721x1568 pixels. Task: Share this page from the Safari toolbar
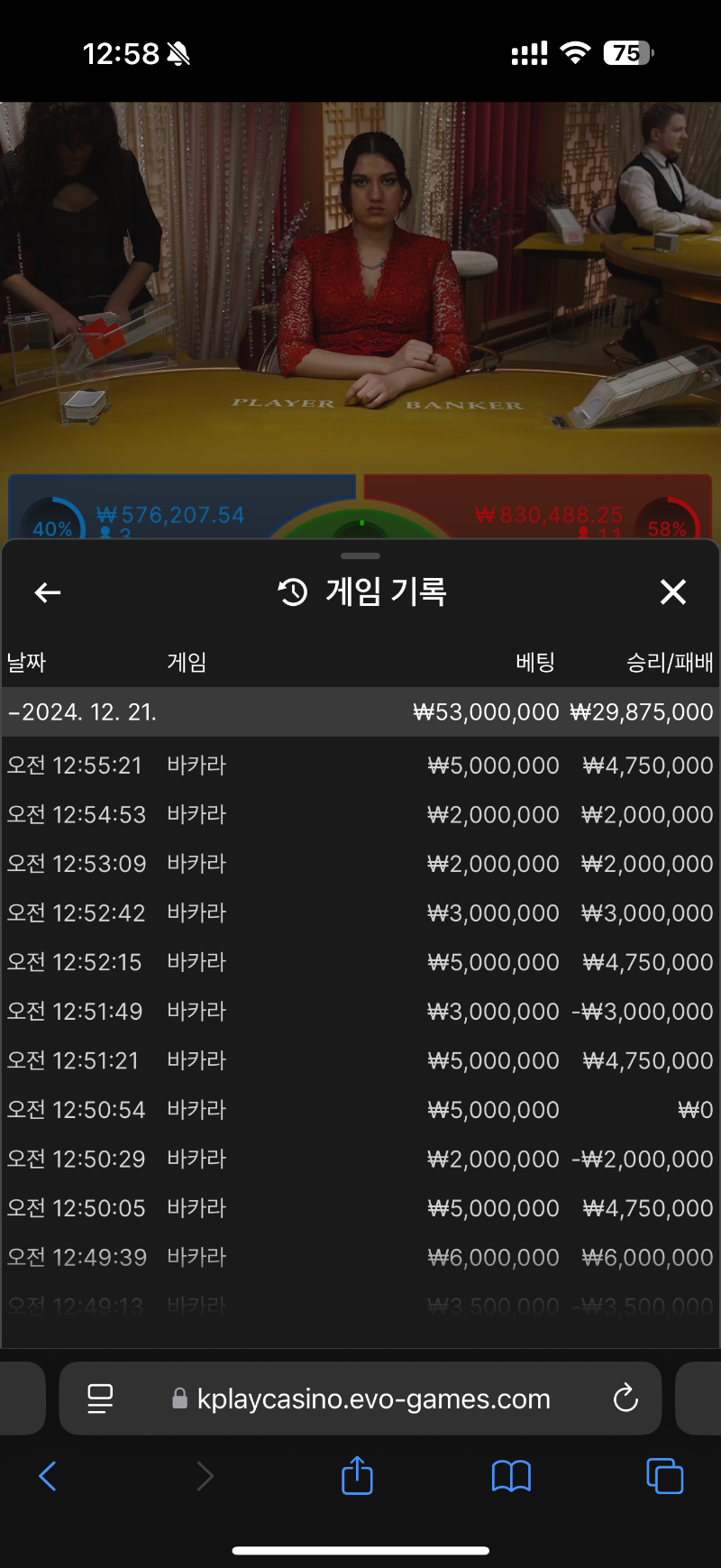(357, 1476)
